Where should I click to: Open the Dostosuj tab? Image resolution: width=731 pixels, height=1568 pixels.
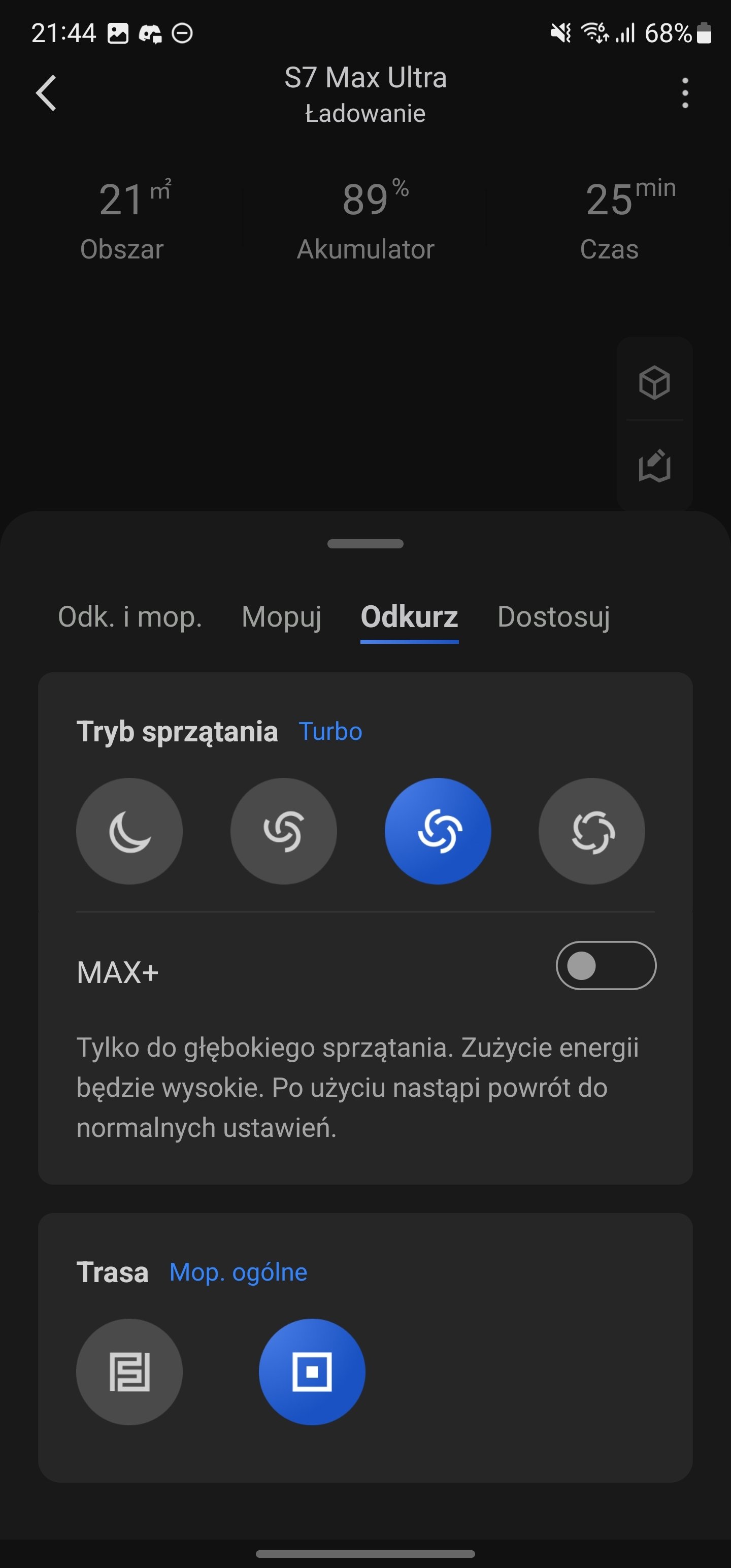tap(553, 616)
